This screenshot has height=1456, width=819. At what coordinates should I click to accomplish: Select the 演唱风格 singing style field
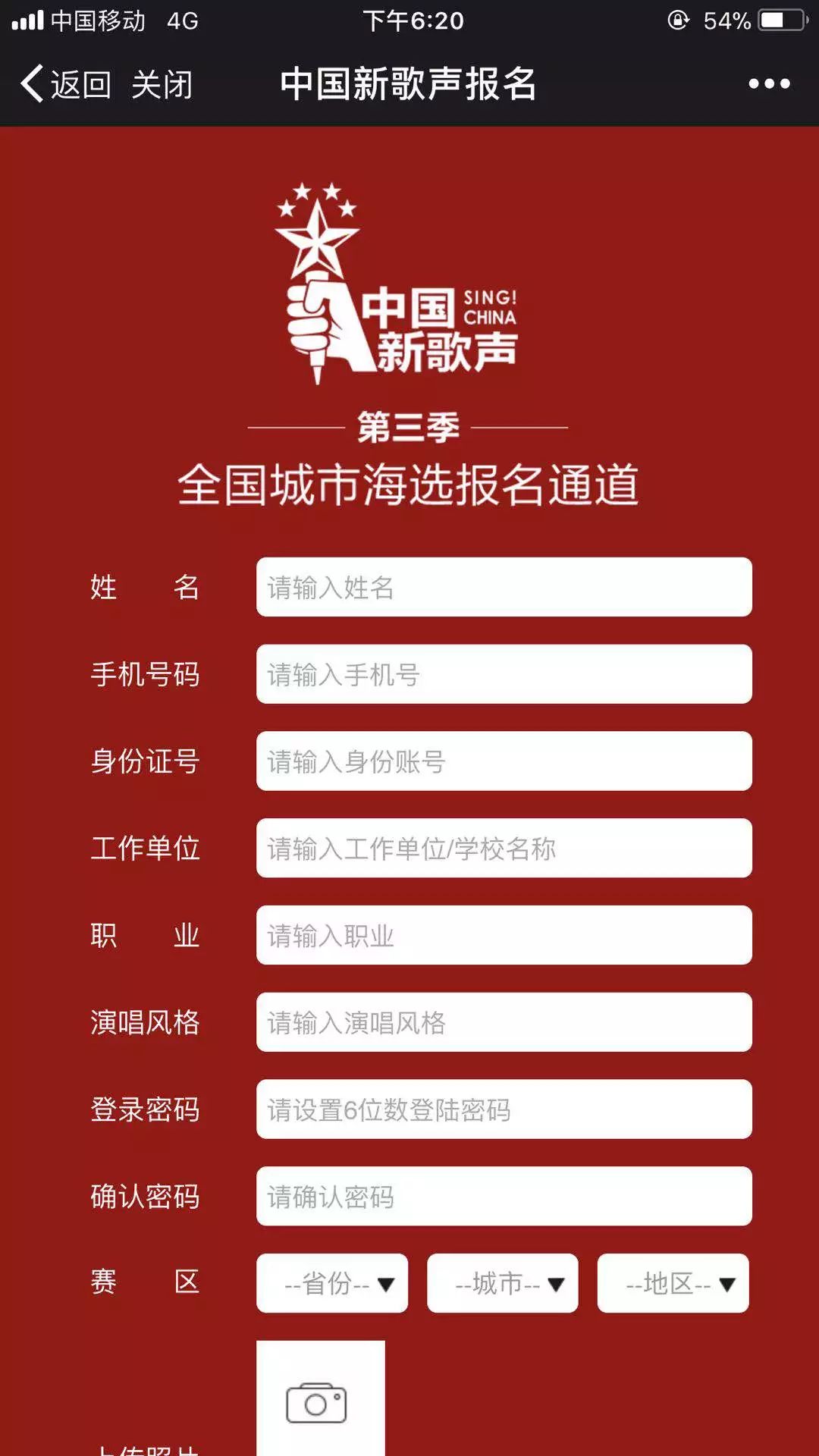coord(504,1022)
